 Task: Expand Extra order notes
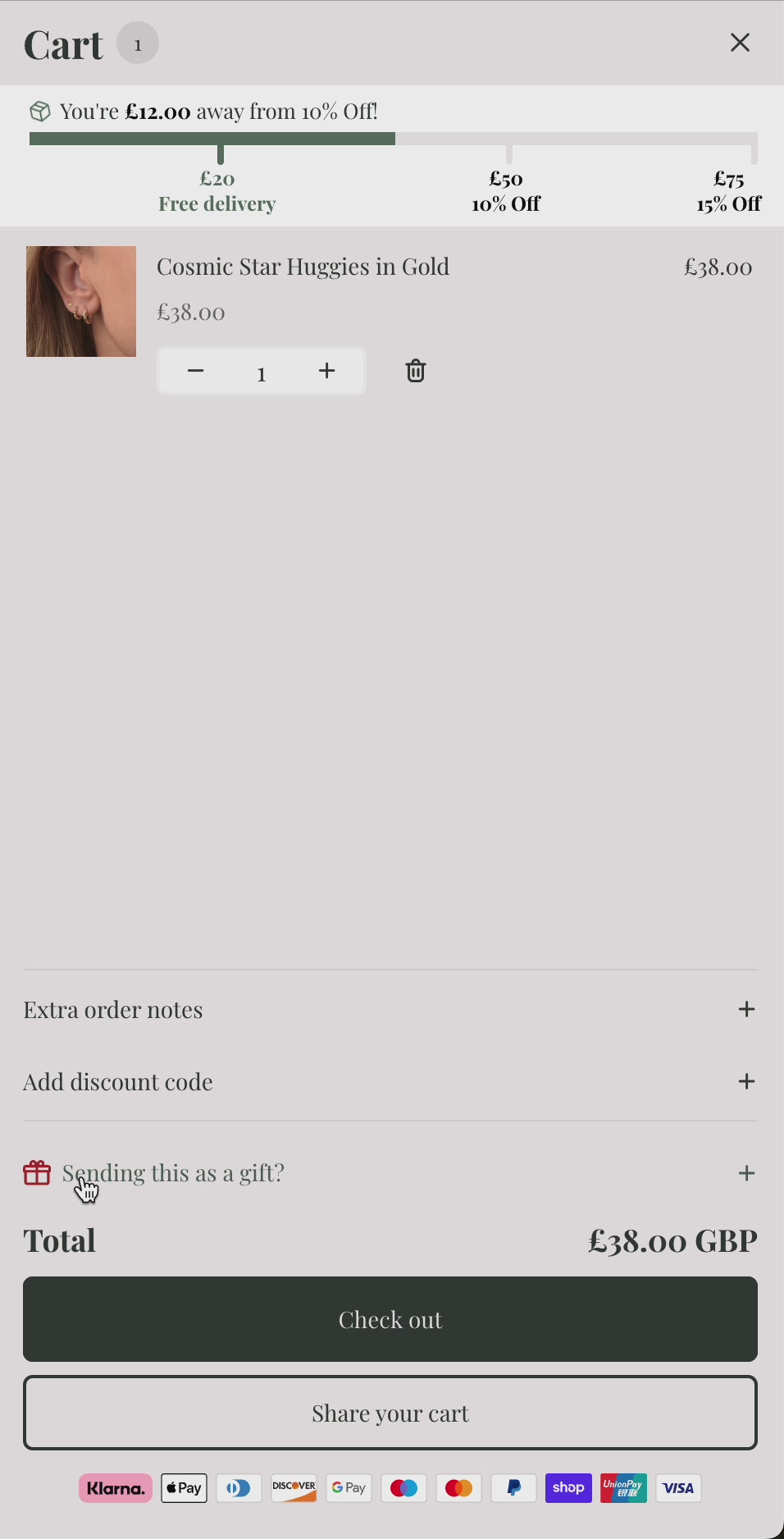[390, 1010]
